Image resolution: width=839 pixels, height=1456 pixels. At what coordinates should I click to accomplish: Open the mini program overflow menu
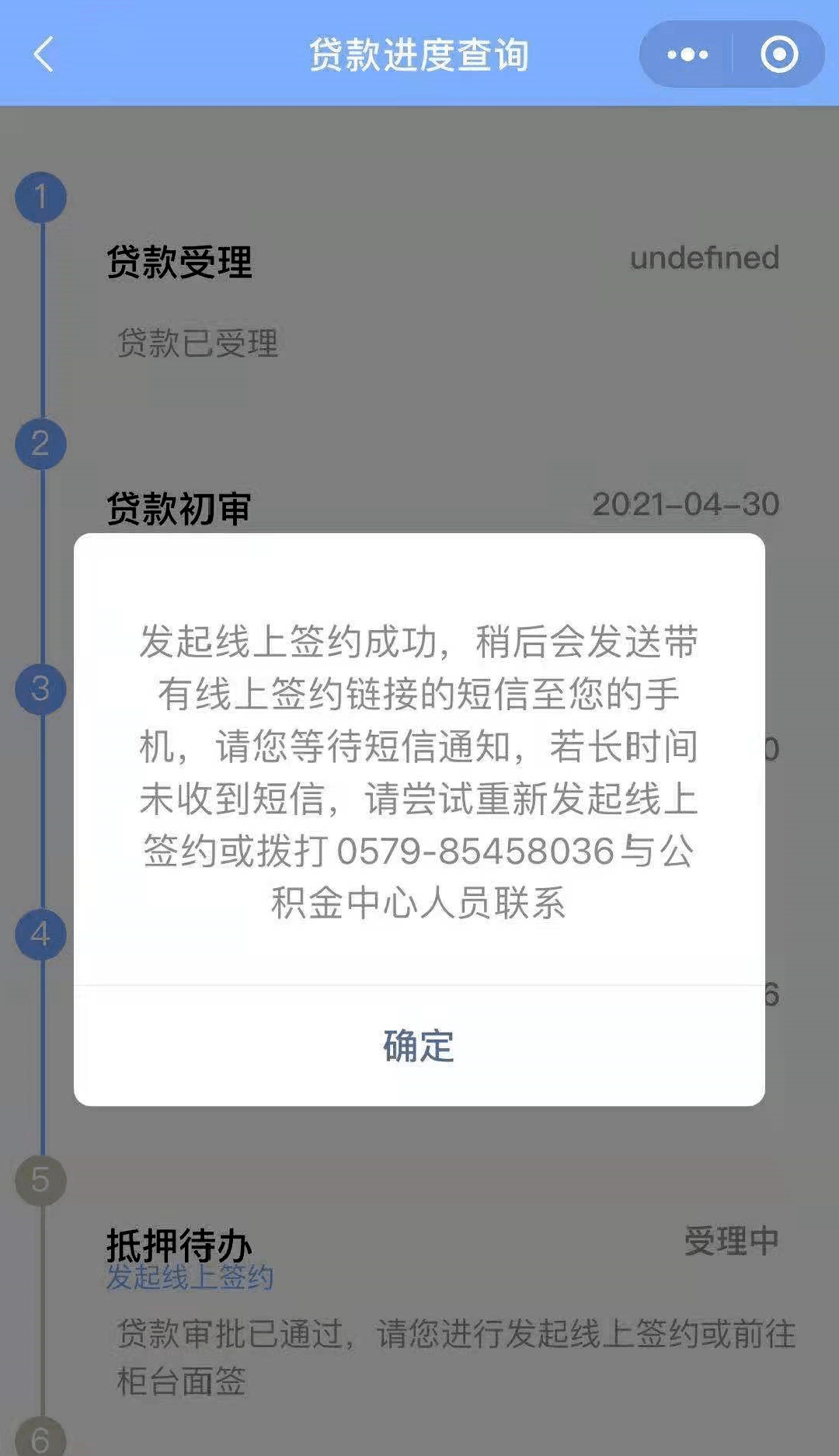click(688, 54)
